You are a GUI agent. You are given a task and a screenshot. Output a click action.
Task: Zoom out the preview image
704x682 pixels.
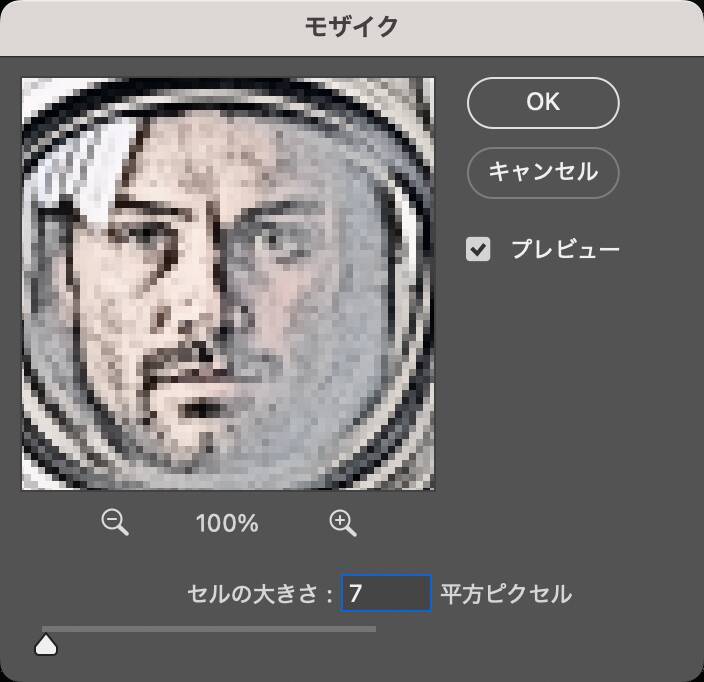(x=116, y=523)
